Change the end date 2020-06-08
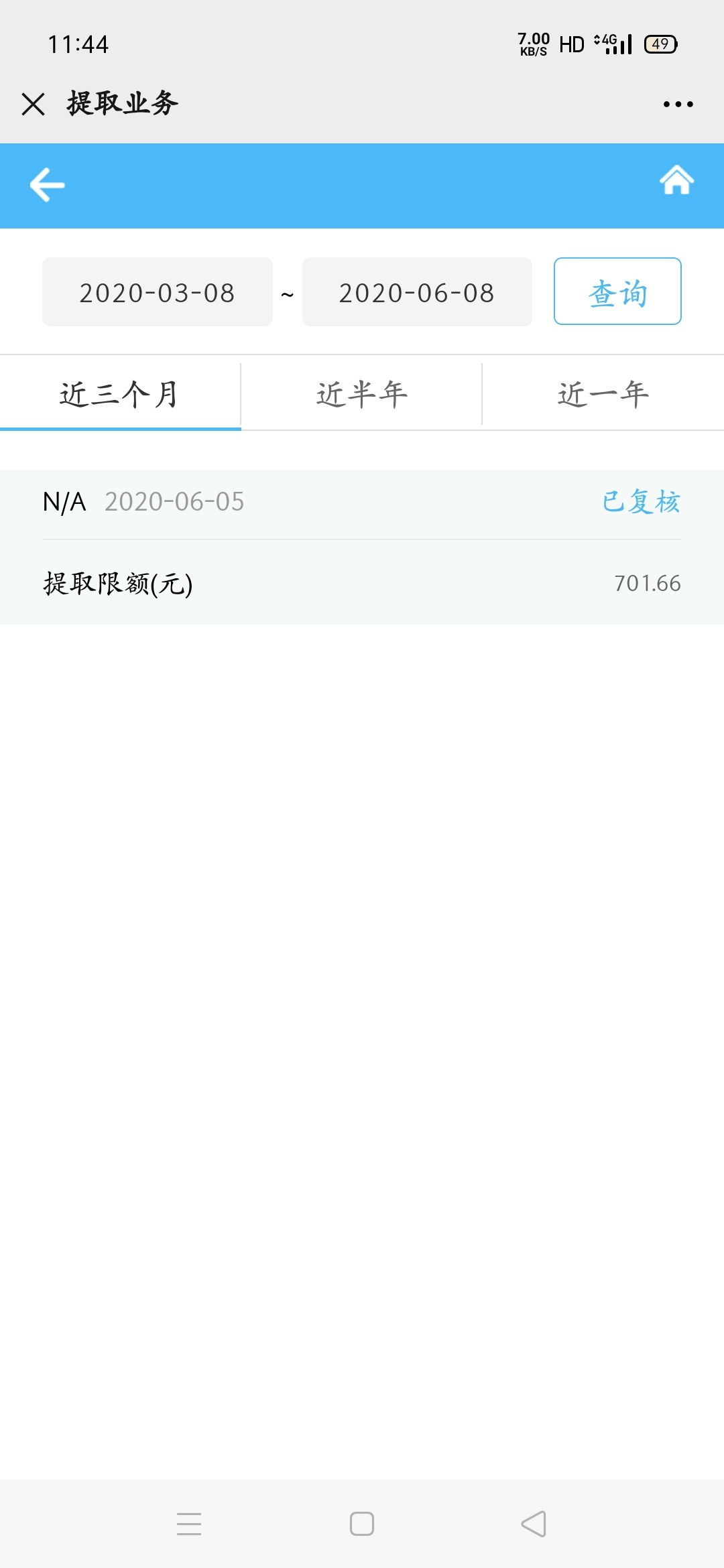This screenshot has height=1568, width=724. [x=417, y=292]
